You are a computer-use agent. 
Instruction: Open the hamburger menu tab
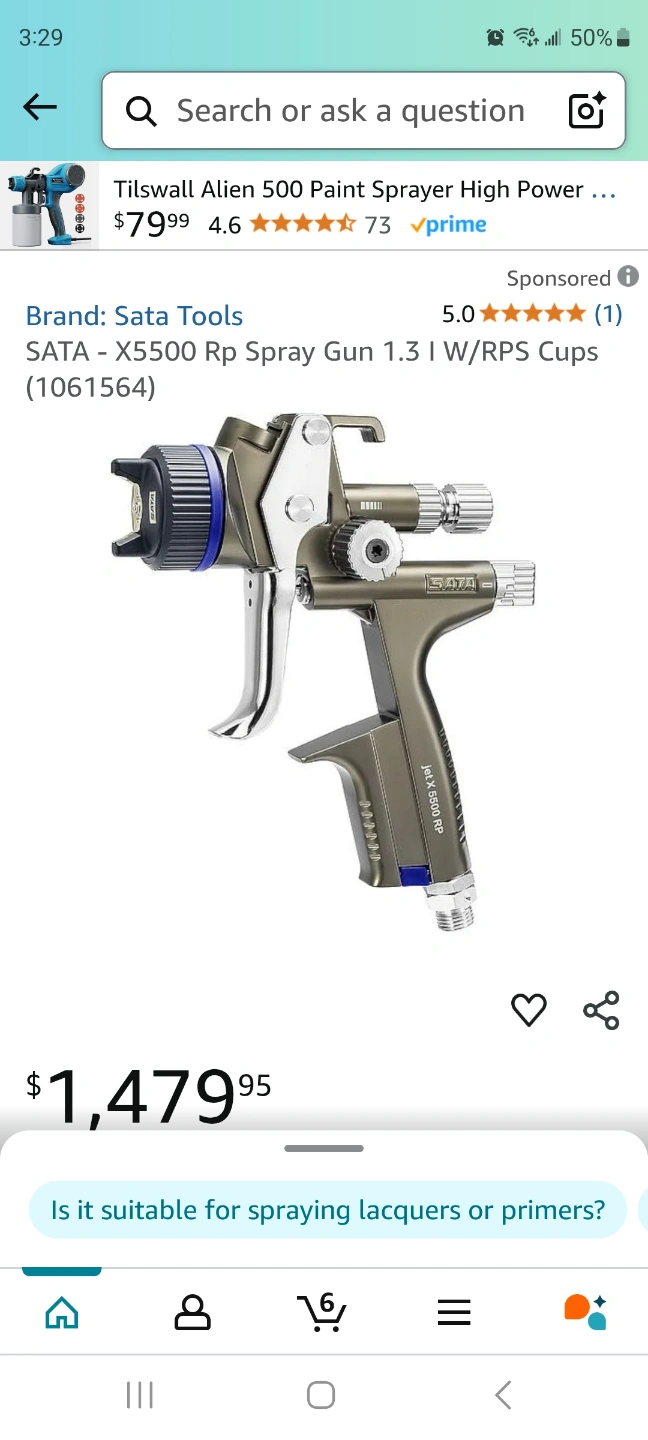[454, 1312]
